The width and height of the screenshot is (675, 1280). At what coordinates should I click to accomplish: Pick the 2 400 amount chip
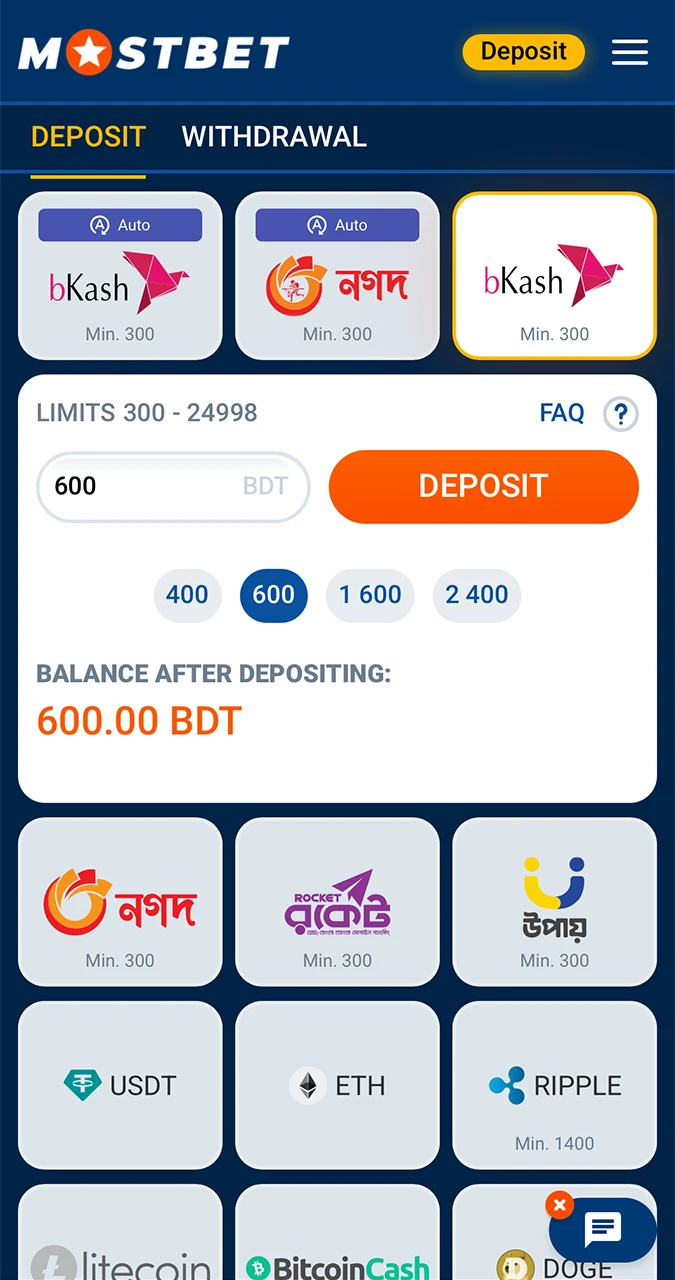click(477, 595)
